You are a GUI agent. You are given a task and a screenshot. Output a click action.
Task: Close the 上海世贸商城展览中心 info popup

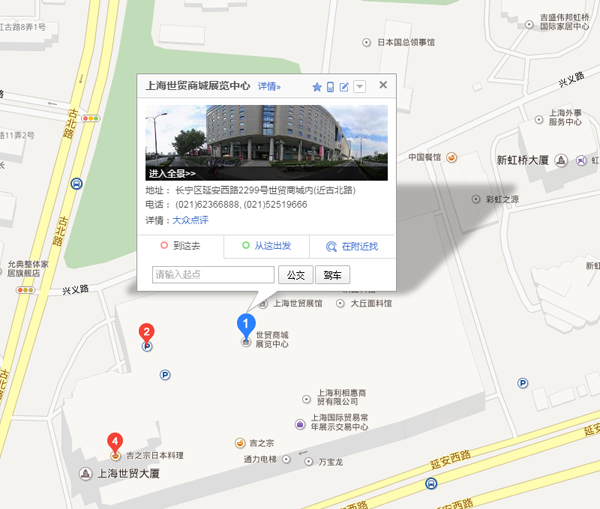(383, 86)
